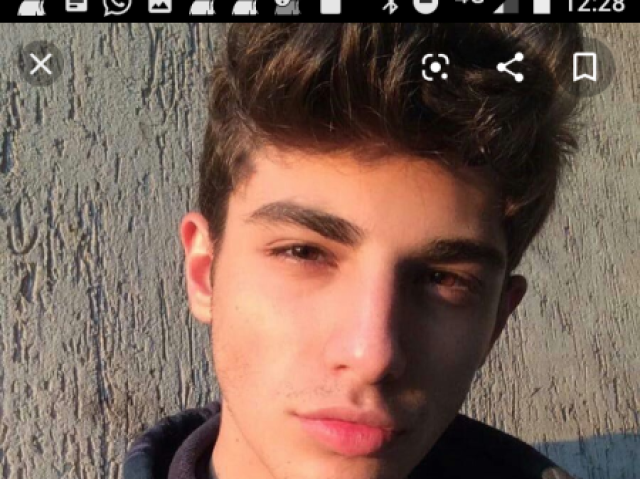Share this image
640x479 pixels.
point(510,67)
